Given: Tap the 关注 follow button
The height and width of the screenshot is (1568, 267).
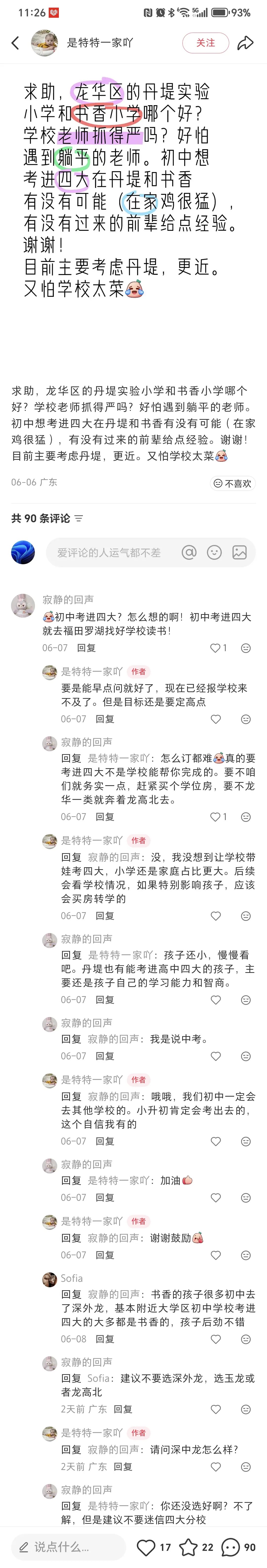Looking at the screenshot, I should (x=205, y=43).
